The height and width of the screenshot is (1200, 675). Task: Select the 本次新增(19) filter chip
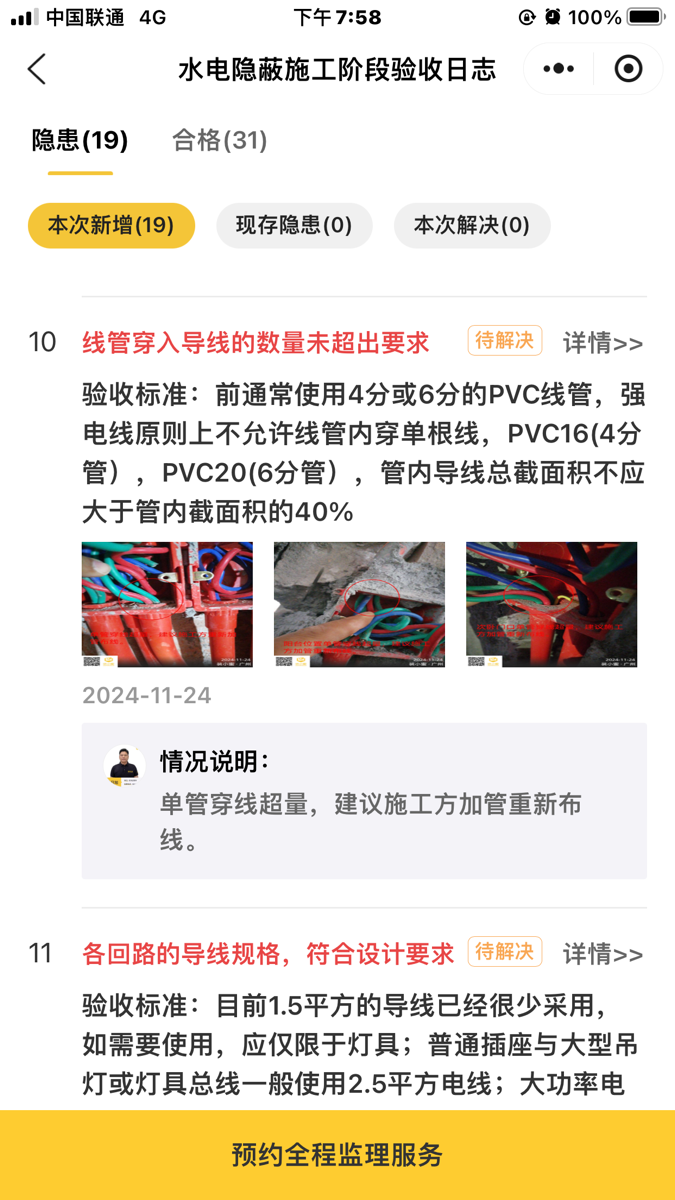[111, 225]
